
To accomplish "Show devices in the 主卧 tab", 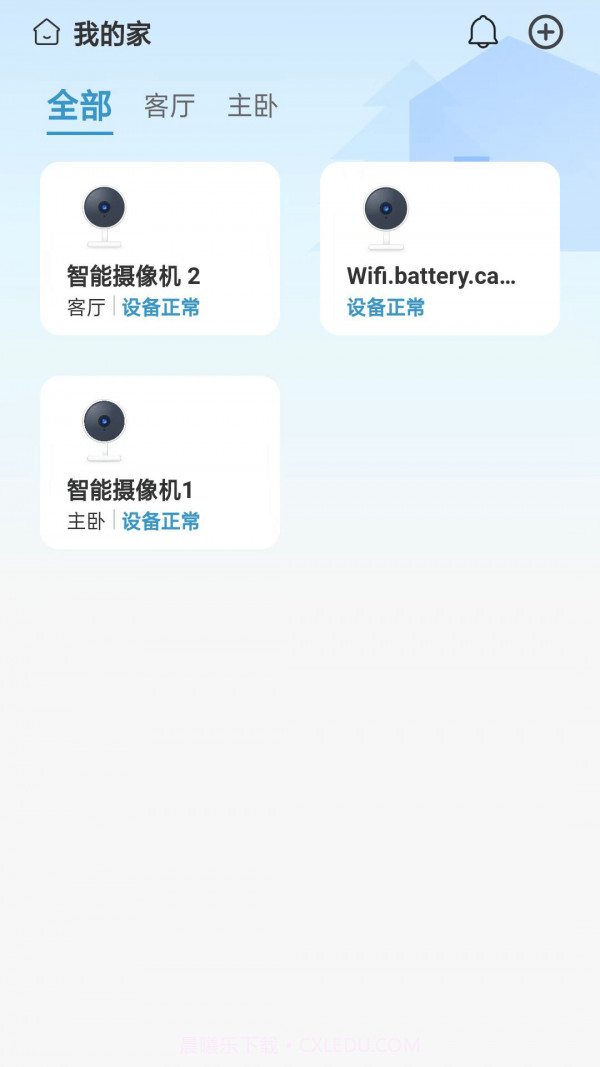I will [252, 106].
